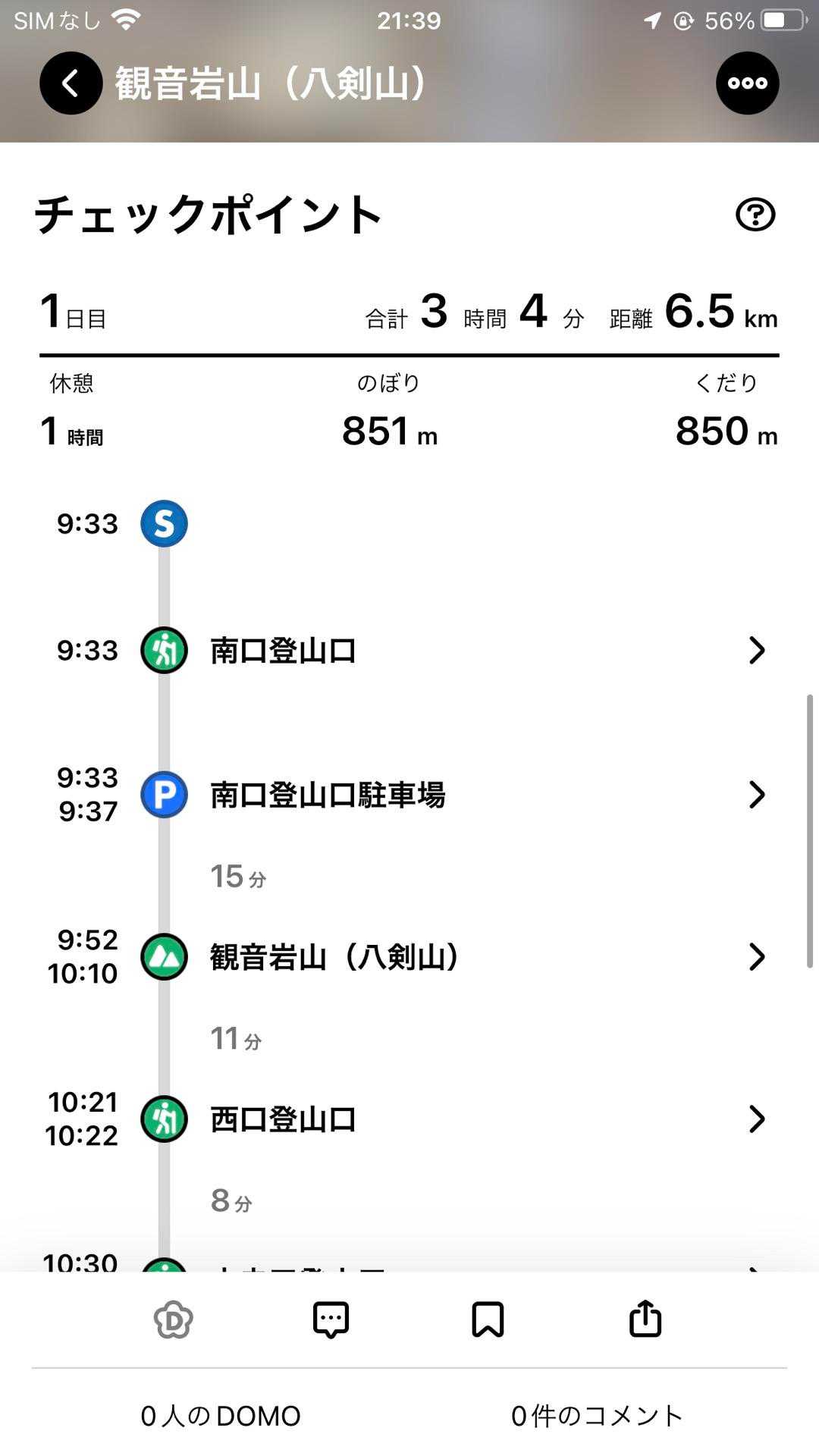Bookmark this activity
819x1456 pixels.
click(x=488, y=1319)
